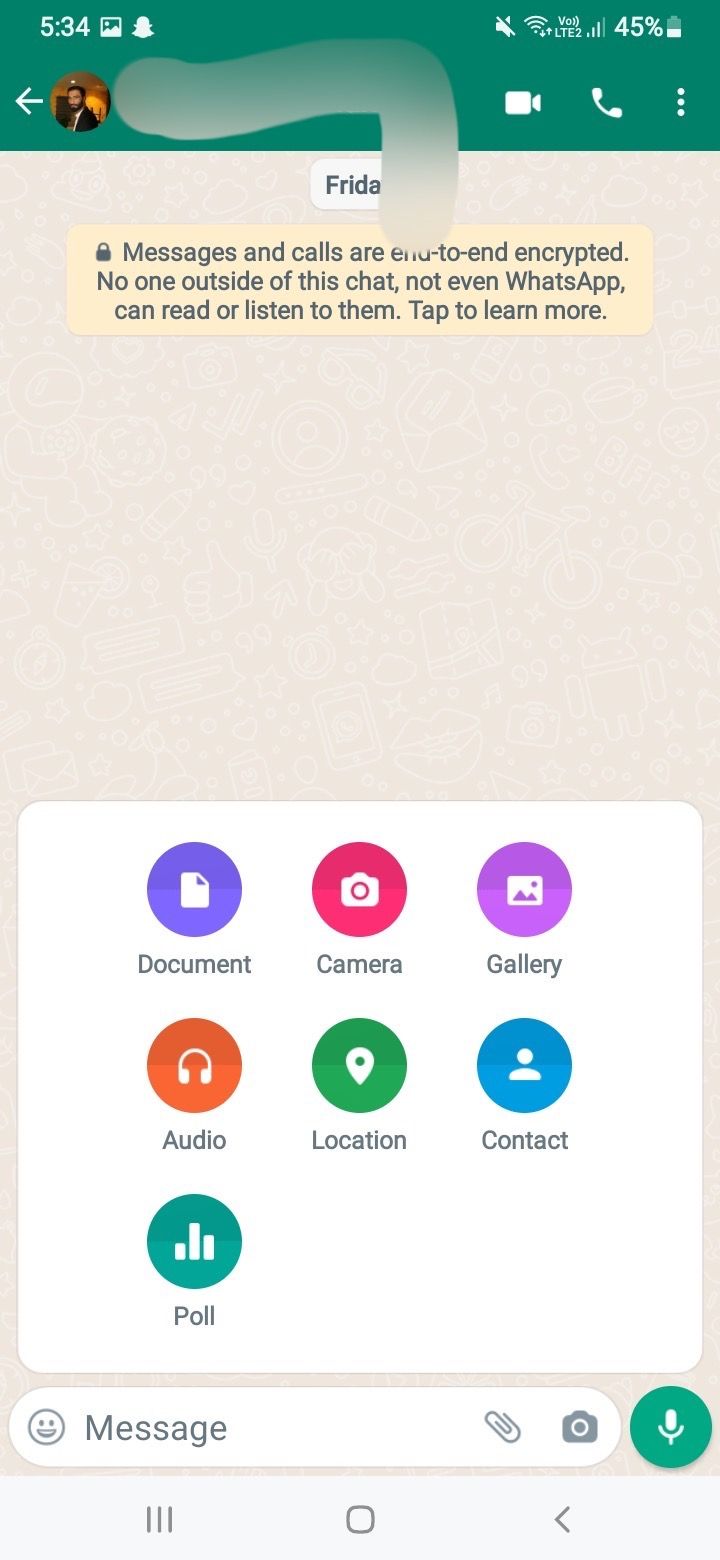720x1560 pixels.
Task: Attach an Audio file
Action: point(194,1065)
